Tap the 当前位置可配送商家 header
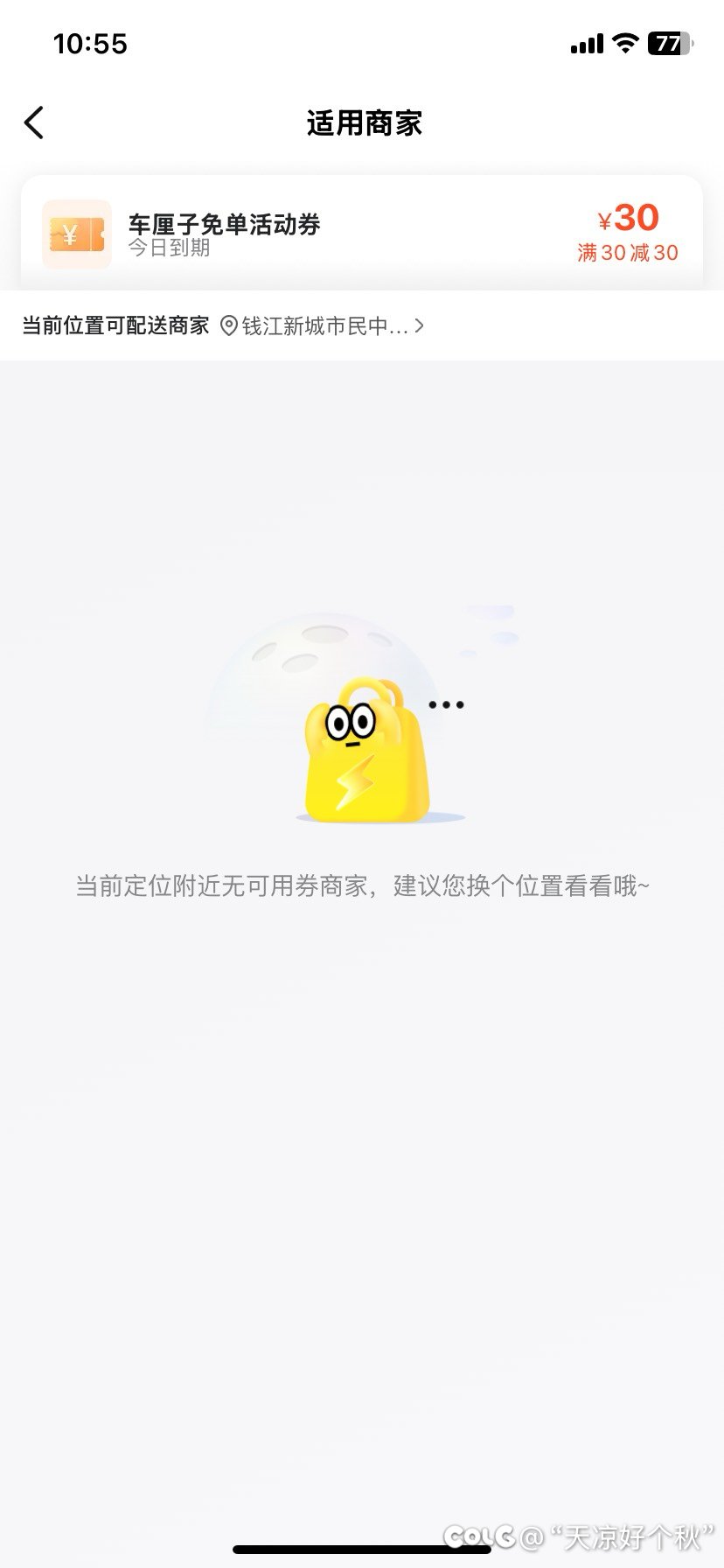The width and height of the screenshot is (724, 1568). click(115, 325)
